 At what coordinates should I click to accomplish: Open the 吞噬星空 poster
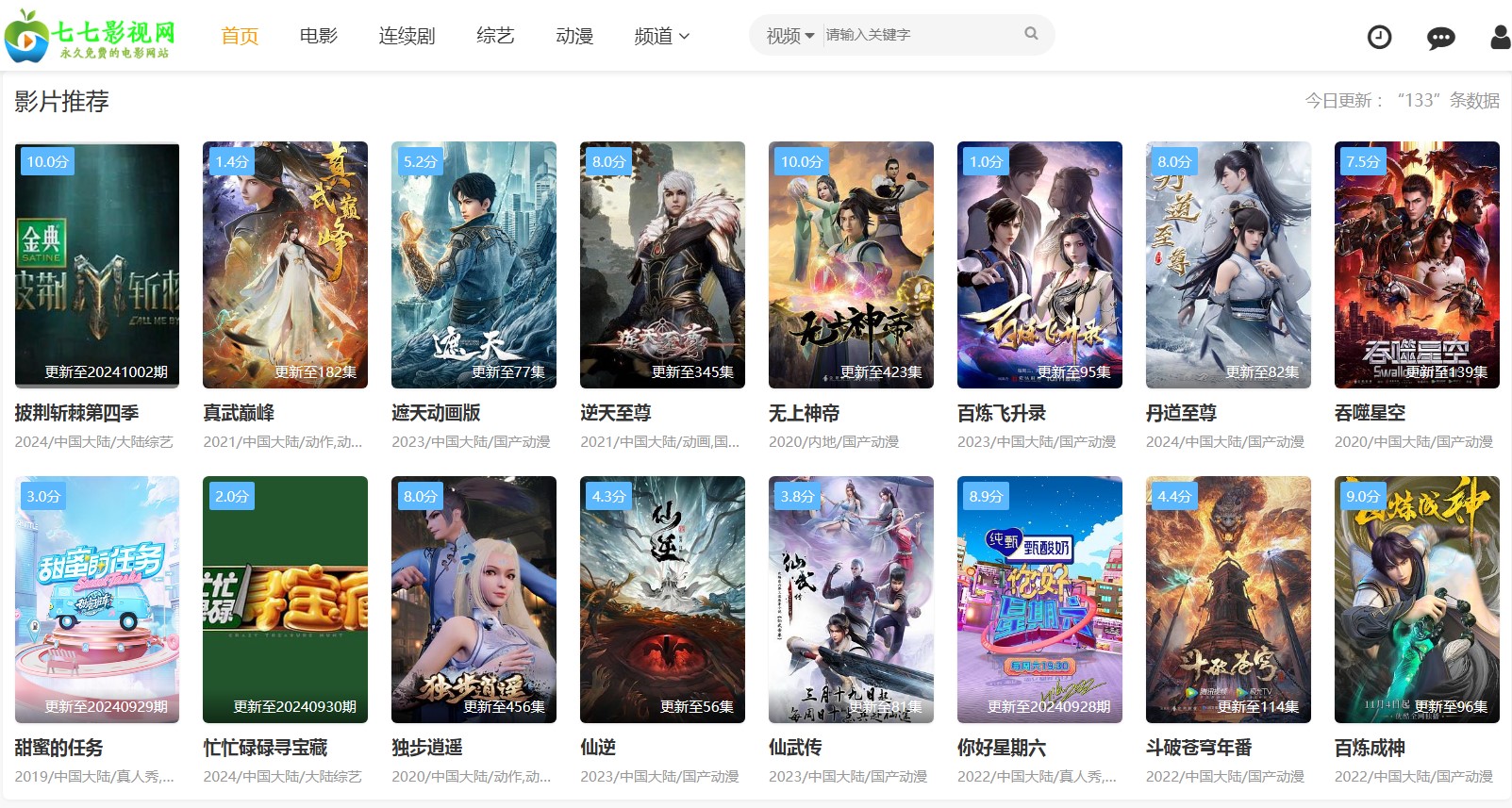point(1417,265)
